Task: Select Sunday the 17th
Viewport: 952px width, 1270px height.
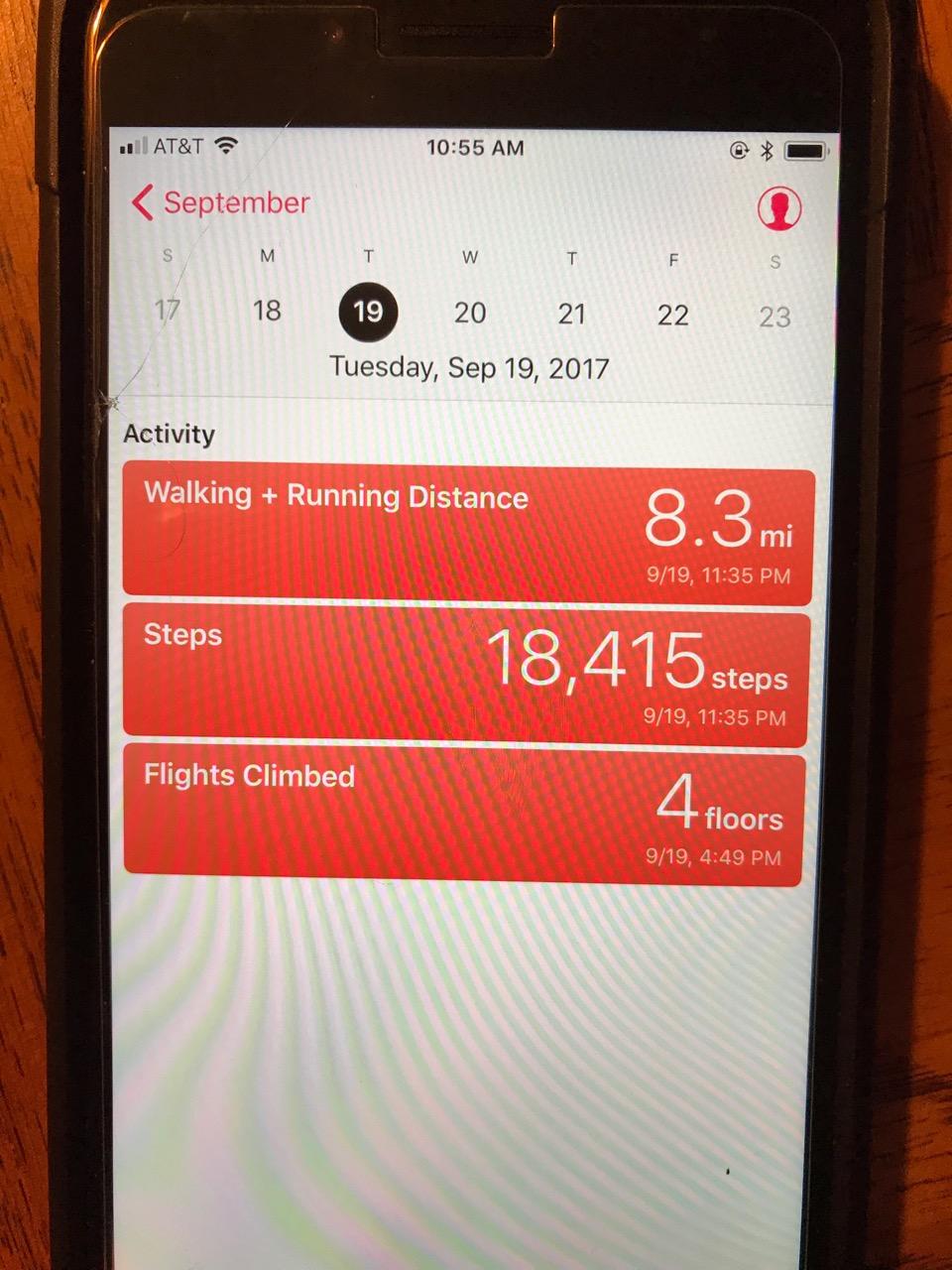Action: click(168, 311)
